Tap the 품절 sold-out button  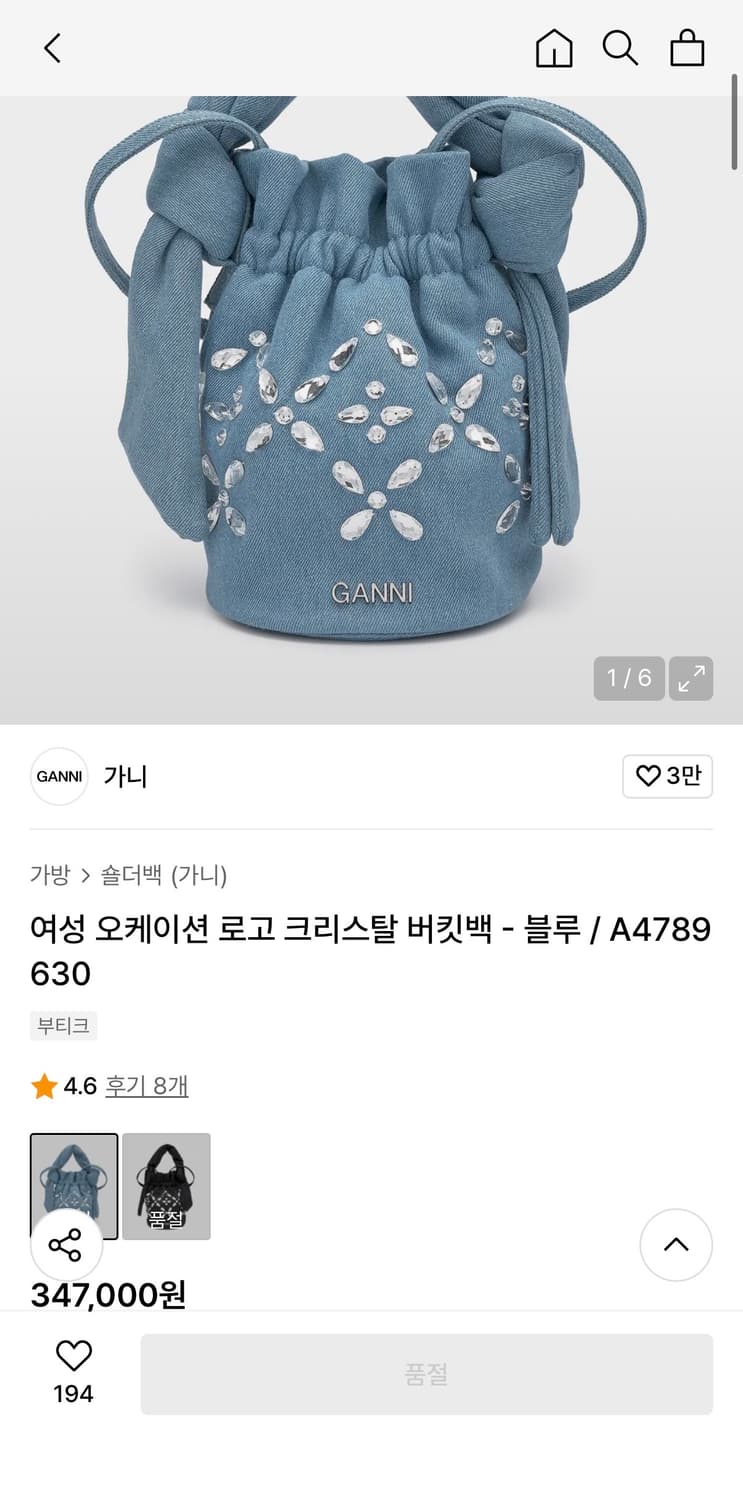427,1373
